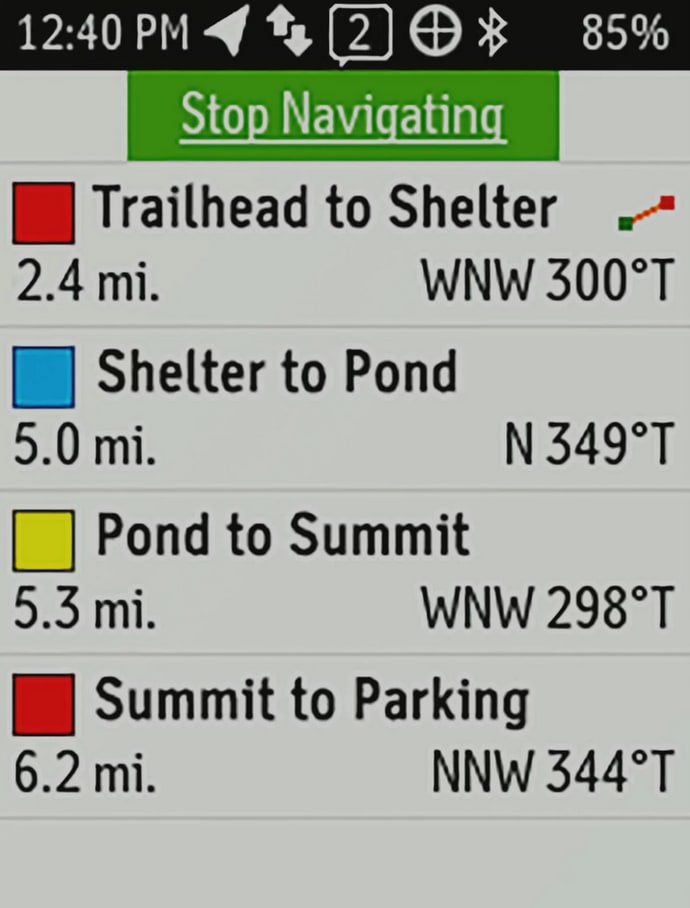Viewport: 690px width, 908px height.
Task: Choose the Summit to Parking route
Action: pyautogui.click(x=345, y=737)
